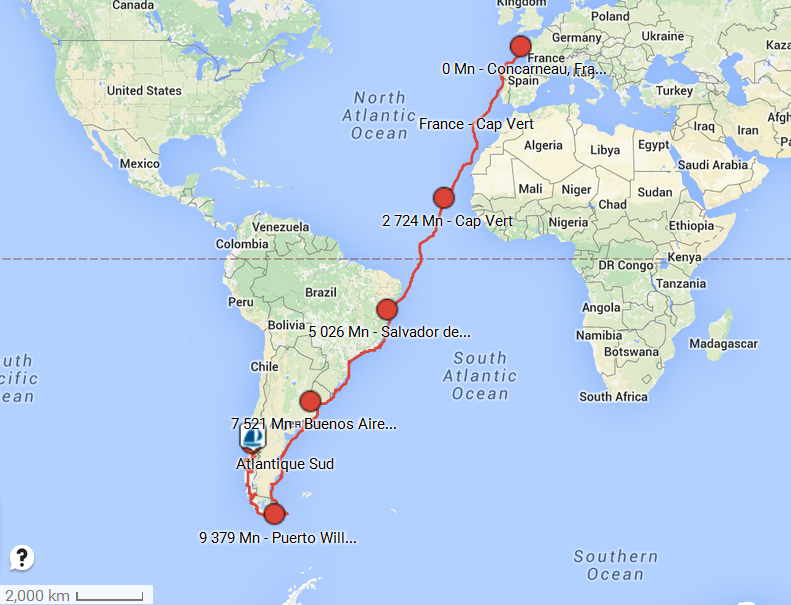Viewport: 791px width, 605px height.
Task: Tap the Concarneau, France waypoint marker
Action: 520,46
